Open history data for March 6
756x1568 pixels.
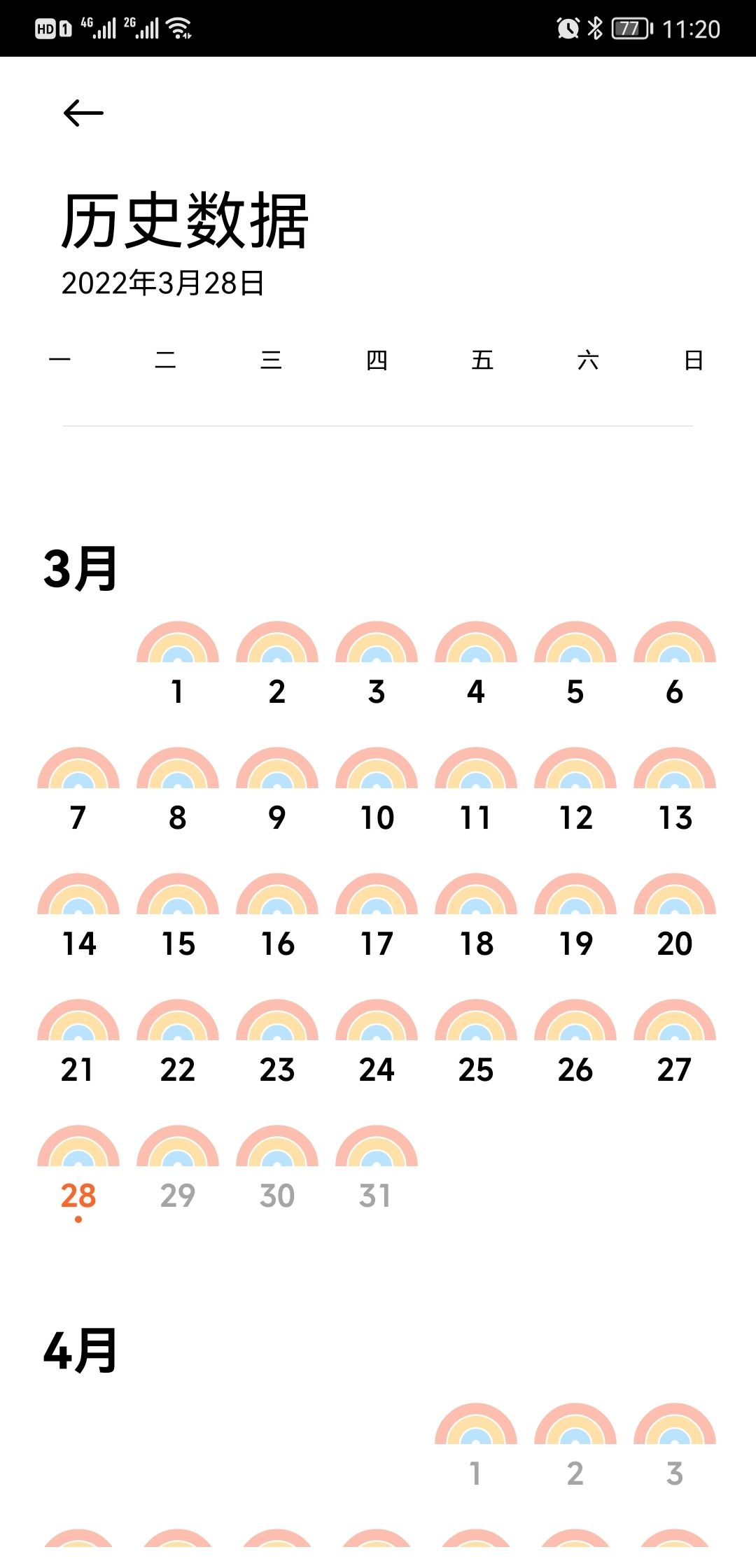point(675,665)
